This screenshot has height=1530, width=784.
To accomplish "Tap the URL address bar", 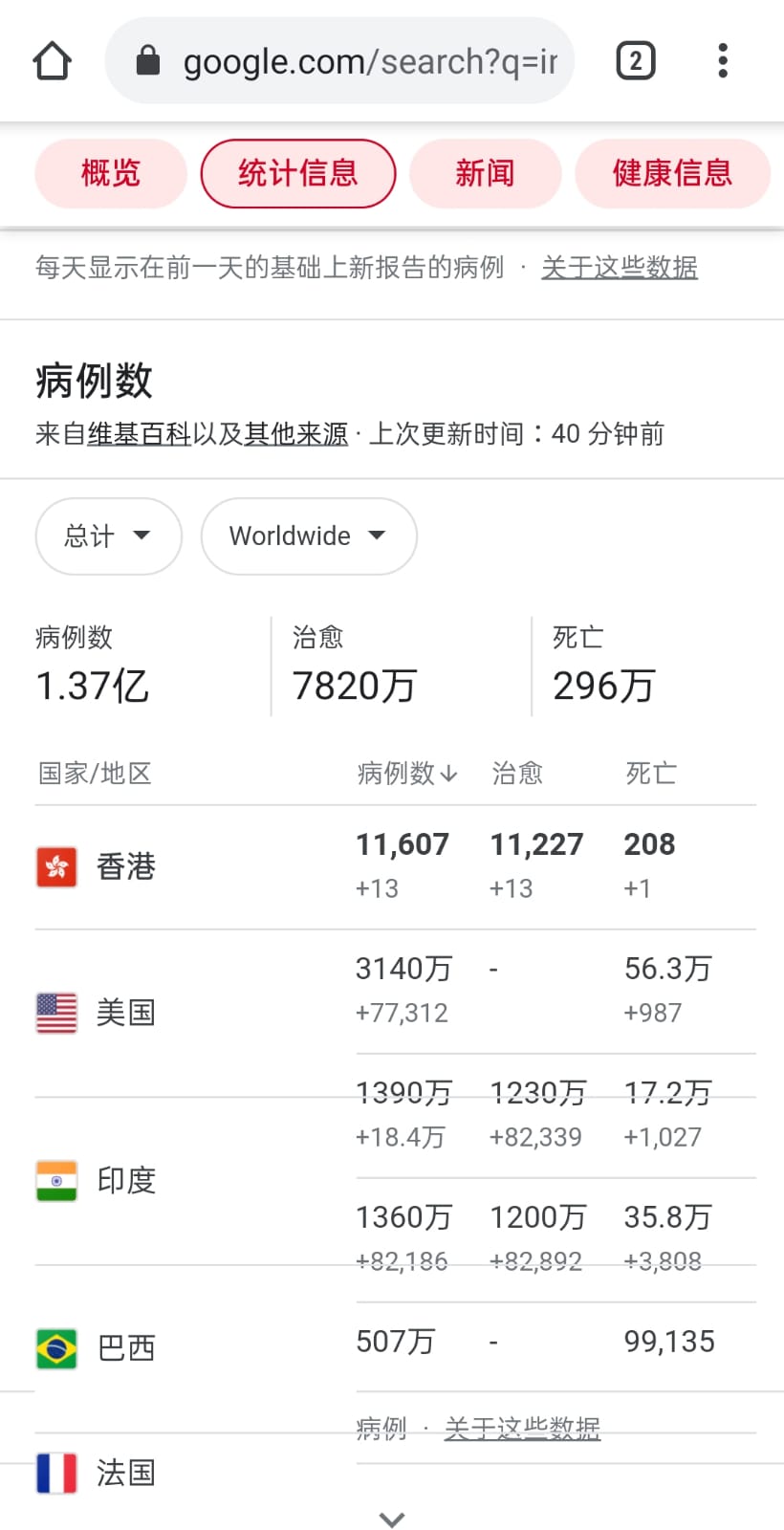I will click(368, 61).
